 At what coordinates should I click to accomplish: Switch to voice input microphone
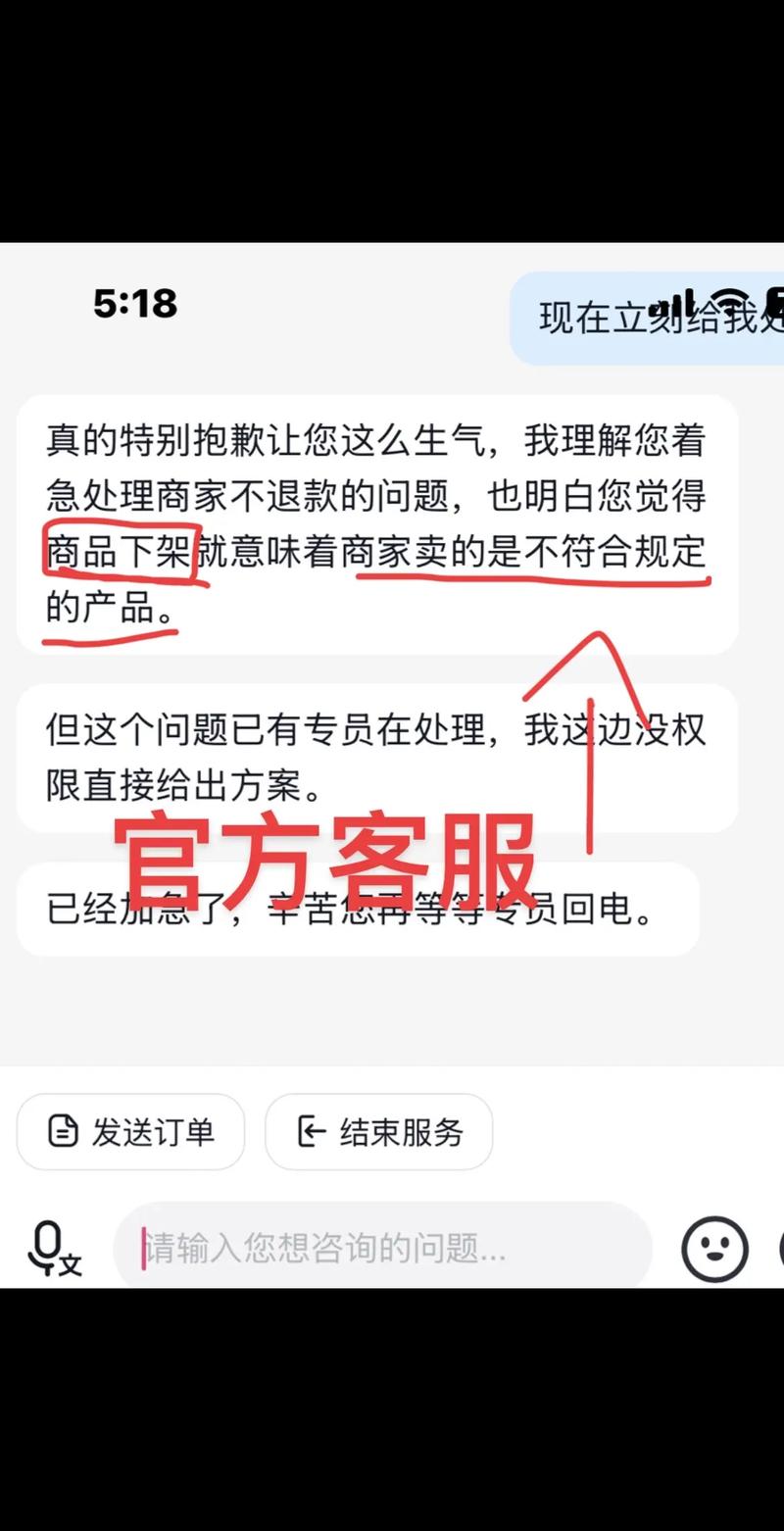pos(54,1248)
